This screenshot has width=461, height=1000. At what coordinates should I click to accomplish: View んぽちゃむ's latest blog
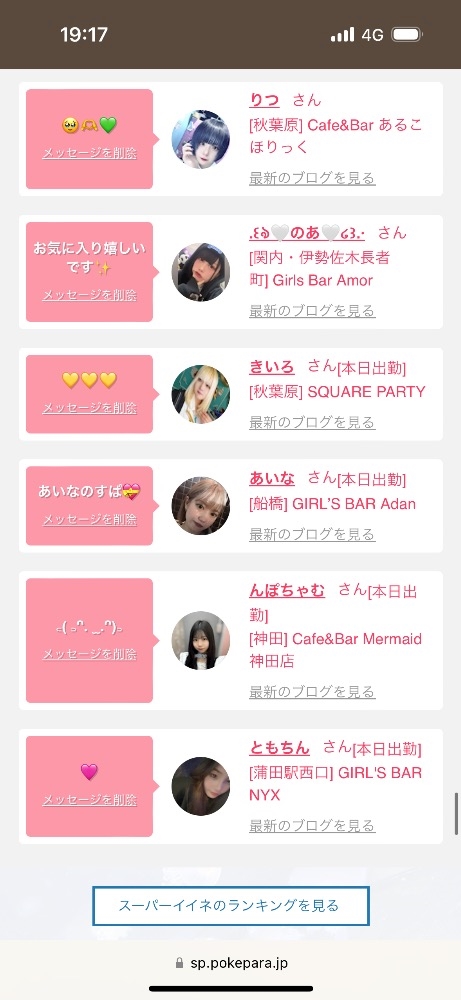[312, 691]
